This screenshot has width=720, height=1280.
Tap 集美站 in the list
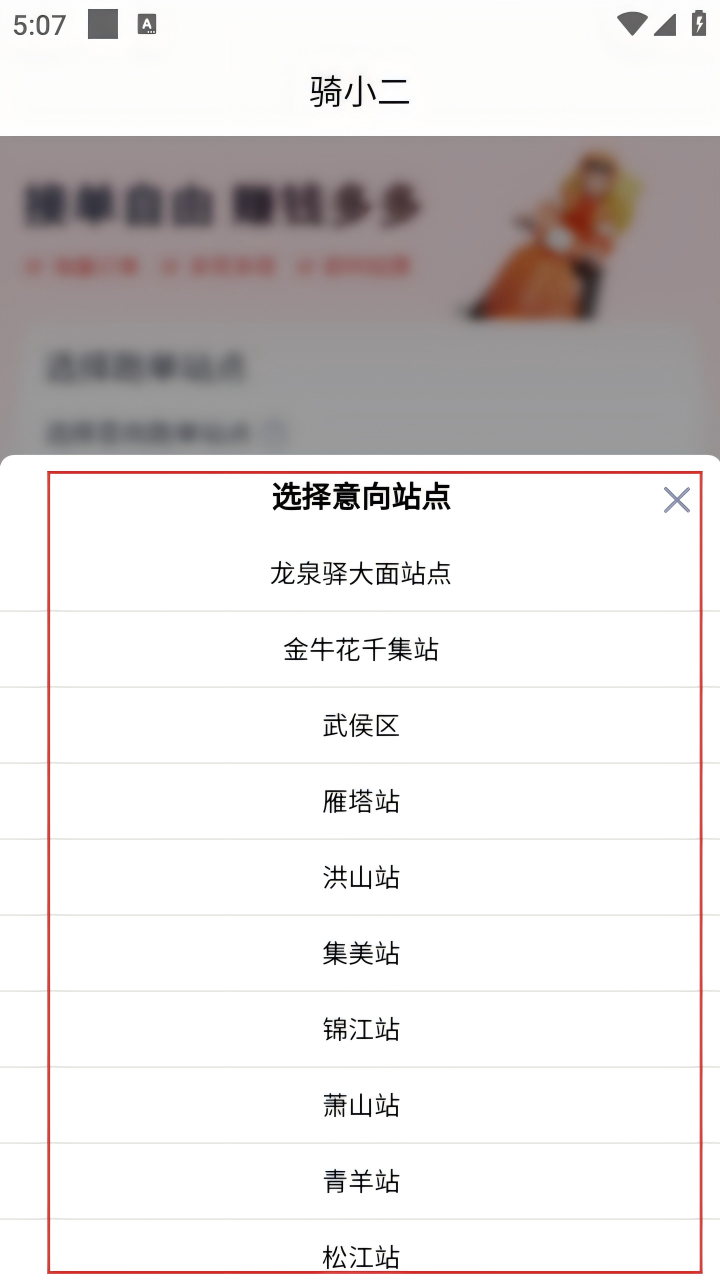coord(360,954)
